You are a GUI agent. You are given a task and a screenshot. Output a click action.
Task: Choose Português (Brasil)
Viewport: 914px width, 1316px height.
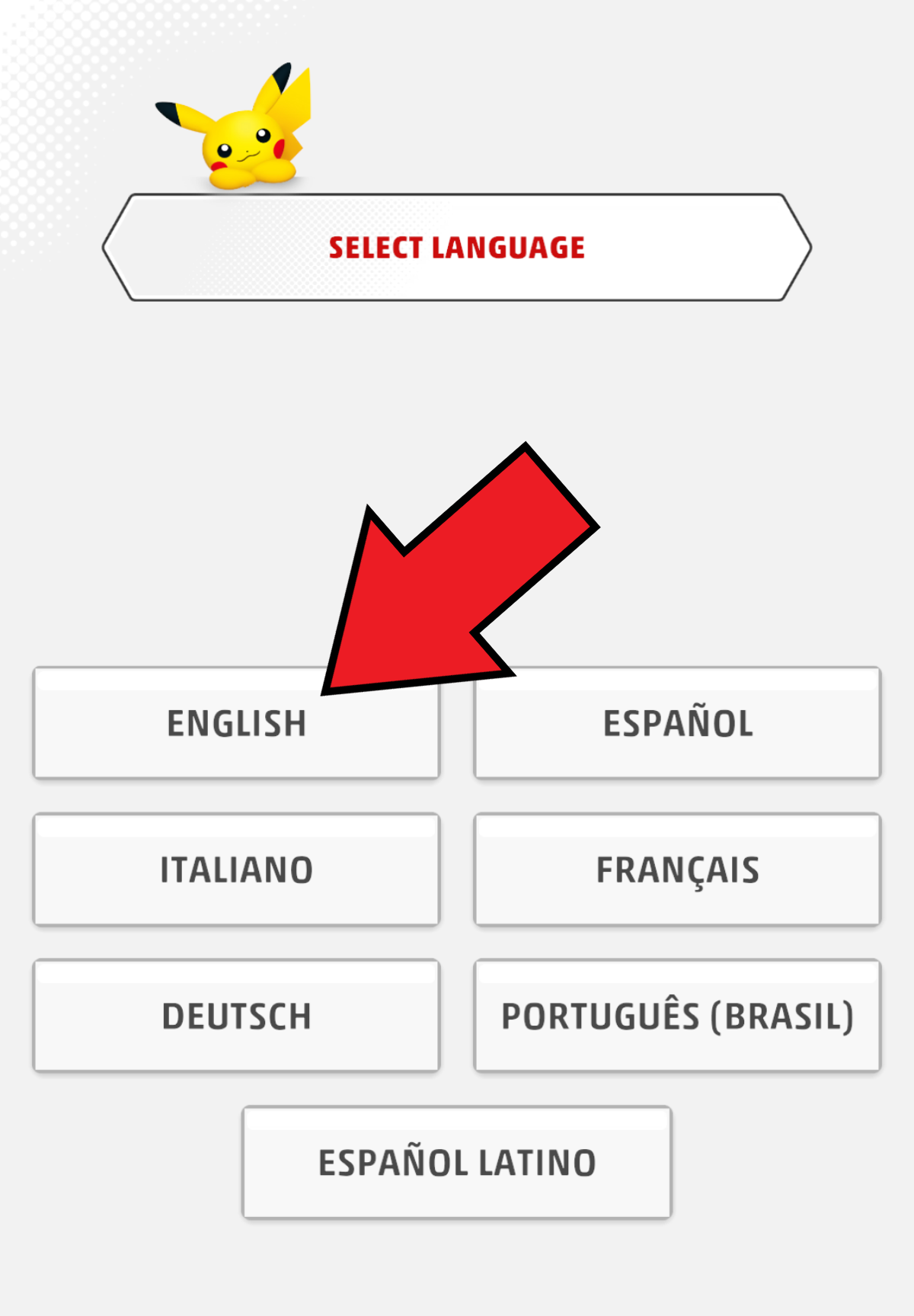677,1016
